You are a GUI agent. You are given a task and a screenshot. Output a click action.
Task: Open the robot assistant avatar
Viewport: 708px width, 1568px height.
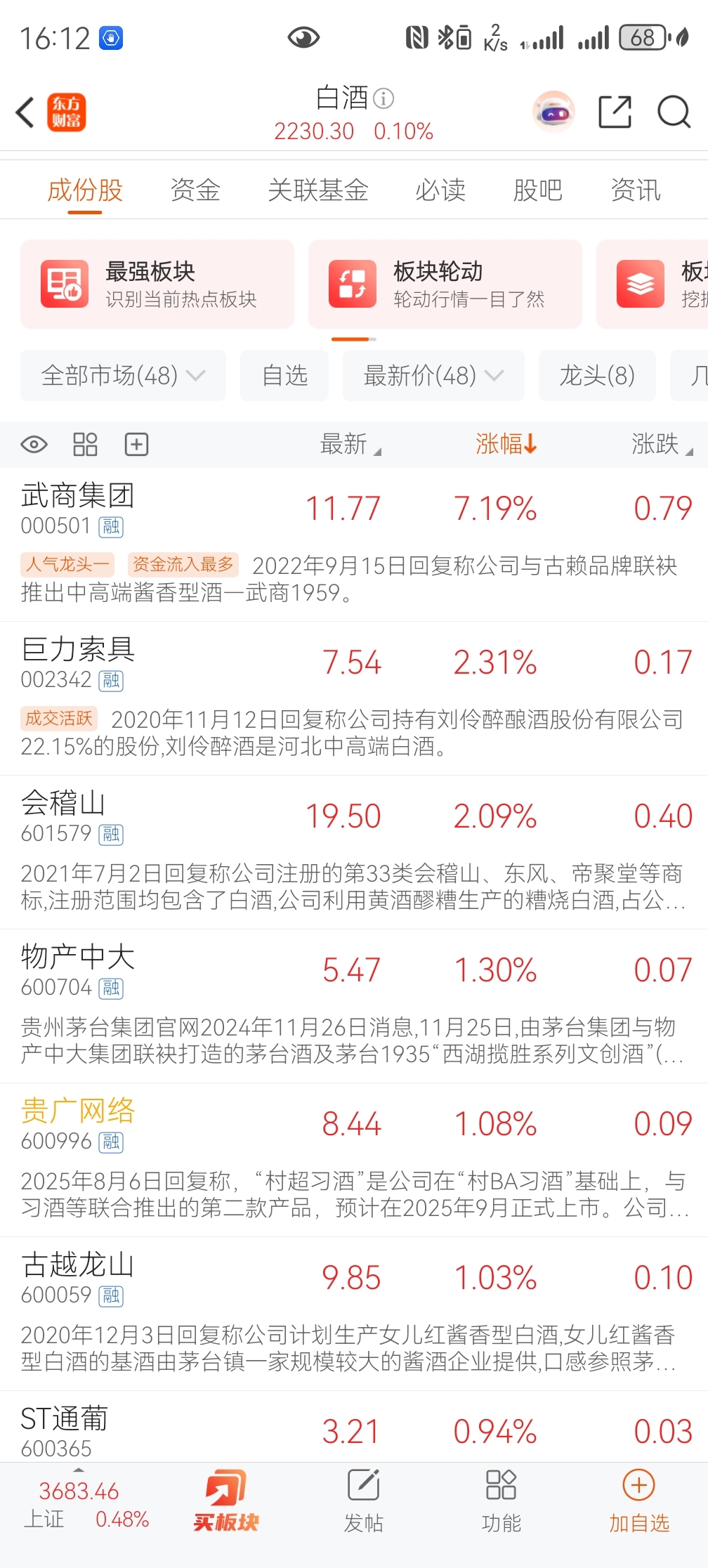554,112
